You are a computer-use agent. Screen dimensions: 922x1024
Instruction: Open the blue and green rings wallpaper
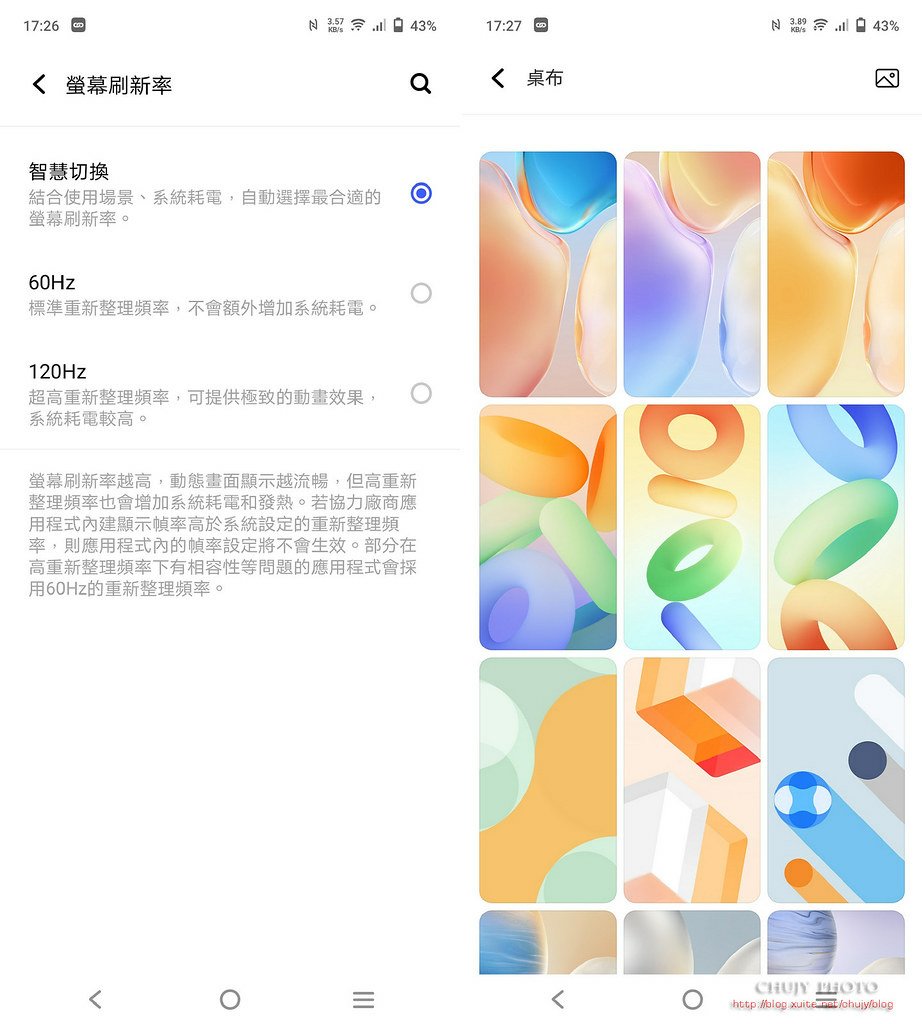pos(836,527)
